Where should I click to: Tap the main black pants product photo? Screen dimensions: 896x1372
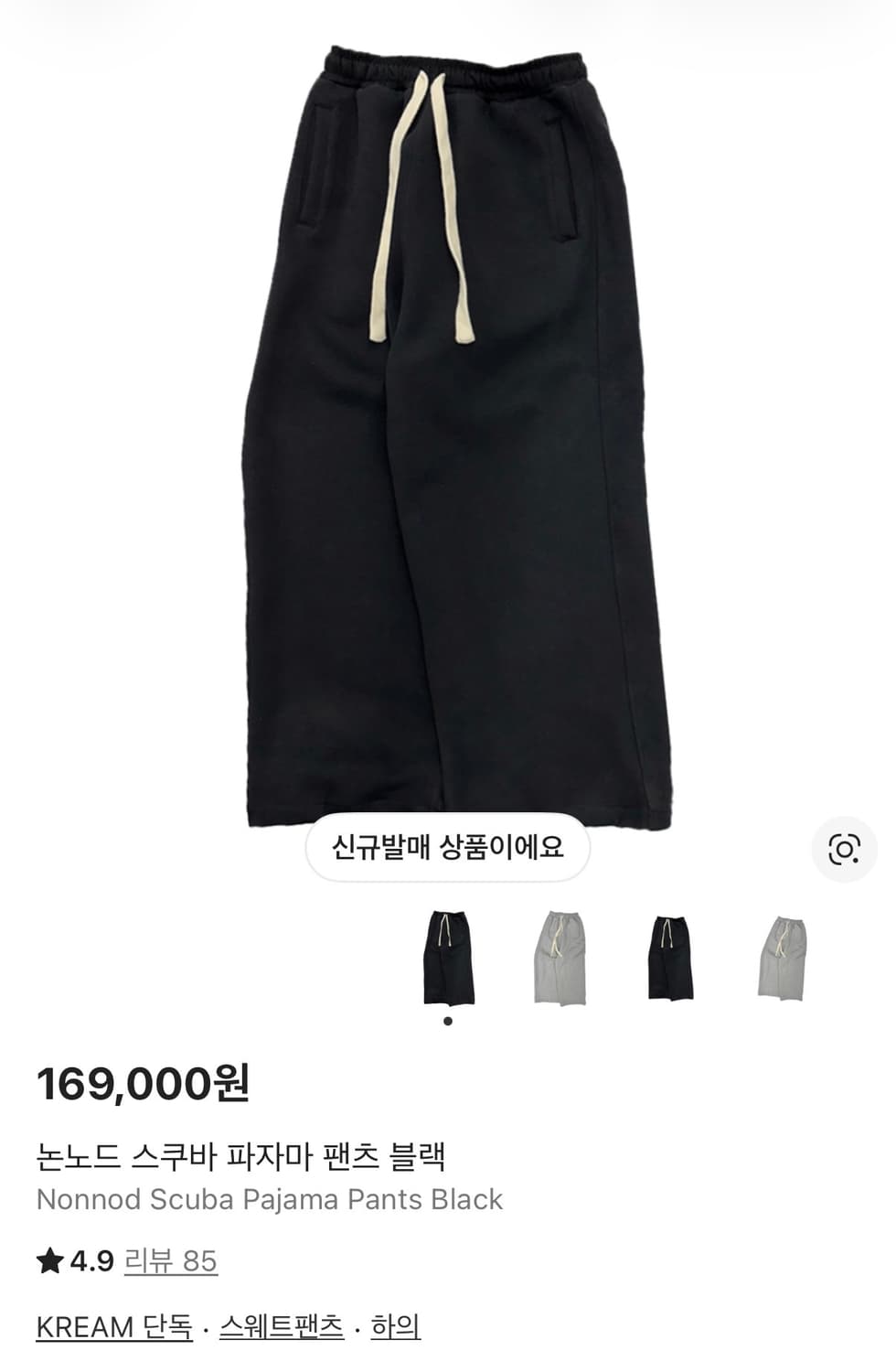[x=448, y=439]
